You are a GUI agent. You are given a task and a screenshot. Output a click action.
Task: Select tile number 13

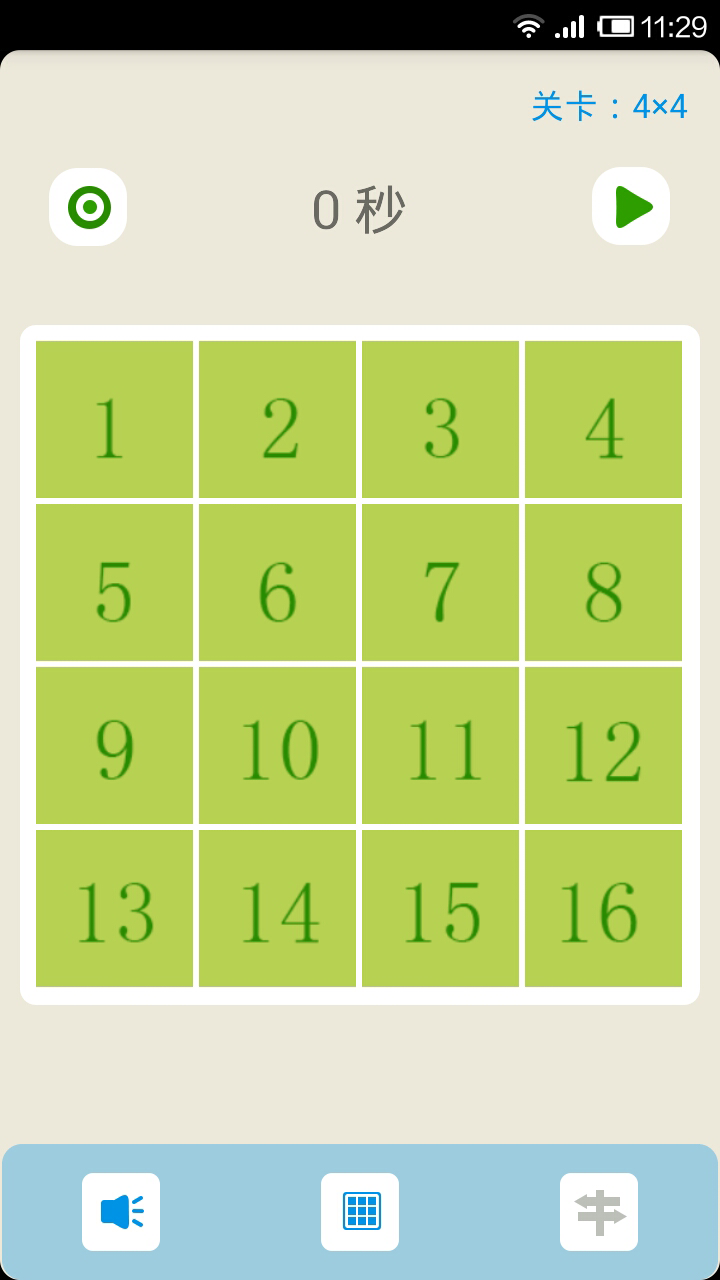(x=114, y=908)
